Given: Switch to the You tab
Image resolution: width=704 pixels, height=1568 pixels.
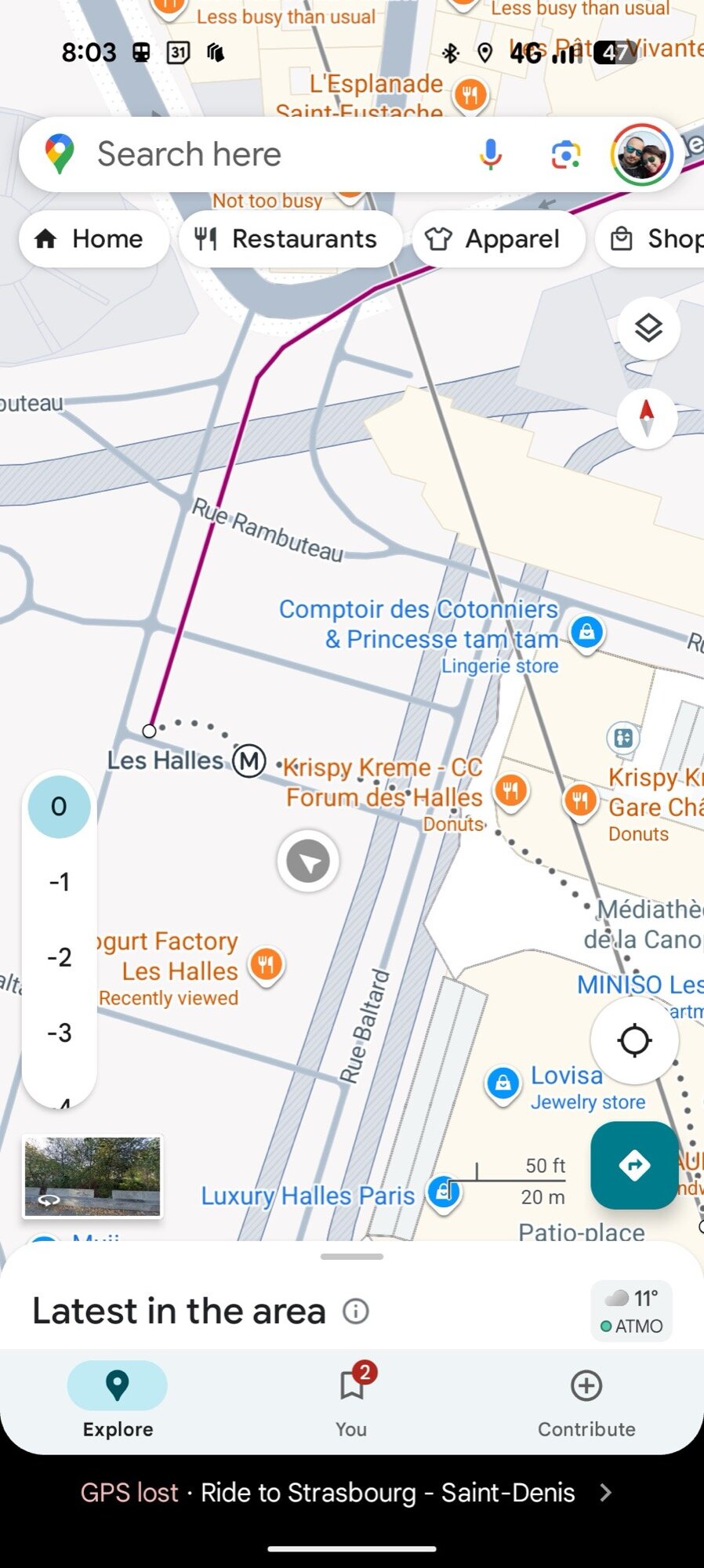Looking at the screenshot, I should tap(352, 1401).
